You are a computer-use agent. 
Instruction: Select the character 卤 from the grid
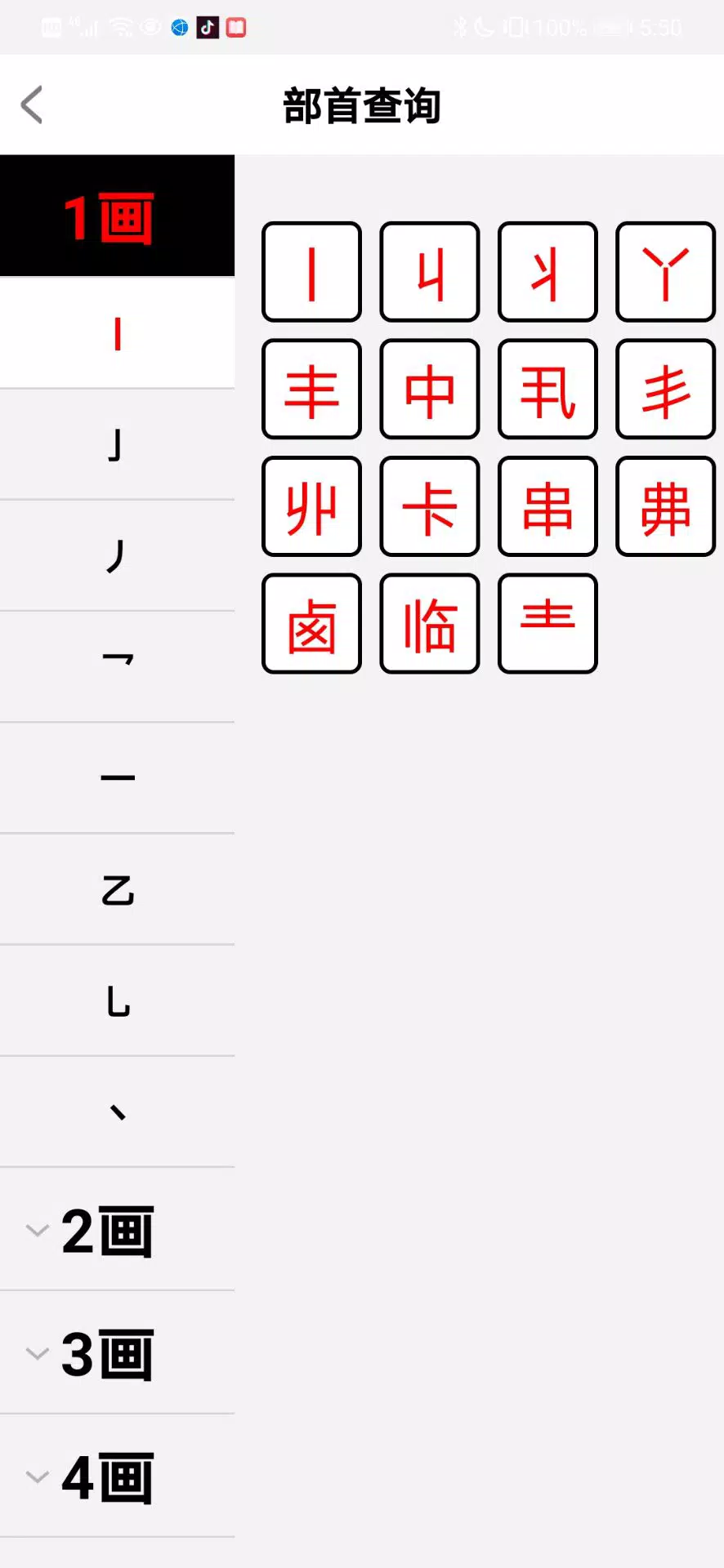tap(311, 623)
